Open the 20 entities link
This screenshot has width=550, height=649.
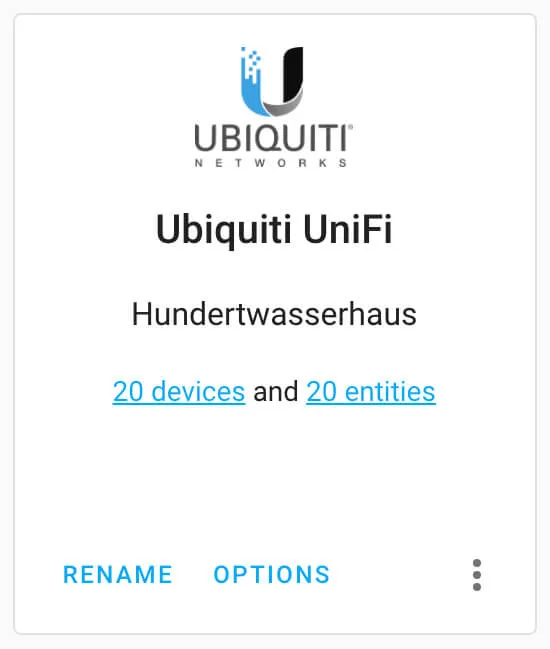click(x=371, y=392)
